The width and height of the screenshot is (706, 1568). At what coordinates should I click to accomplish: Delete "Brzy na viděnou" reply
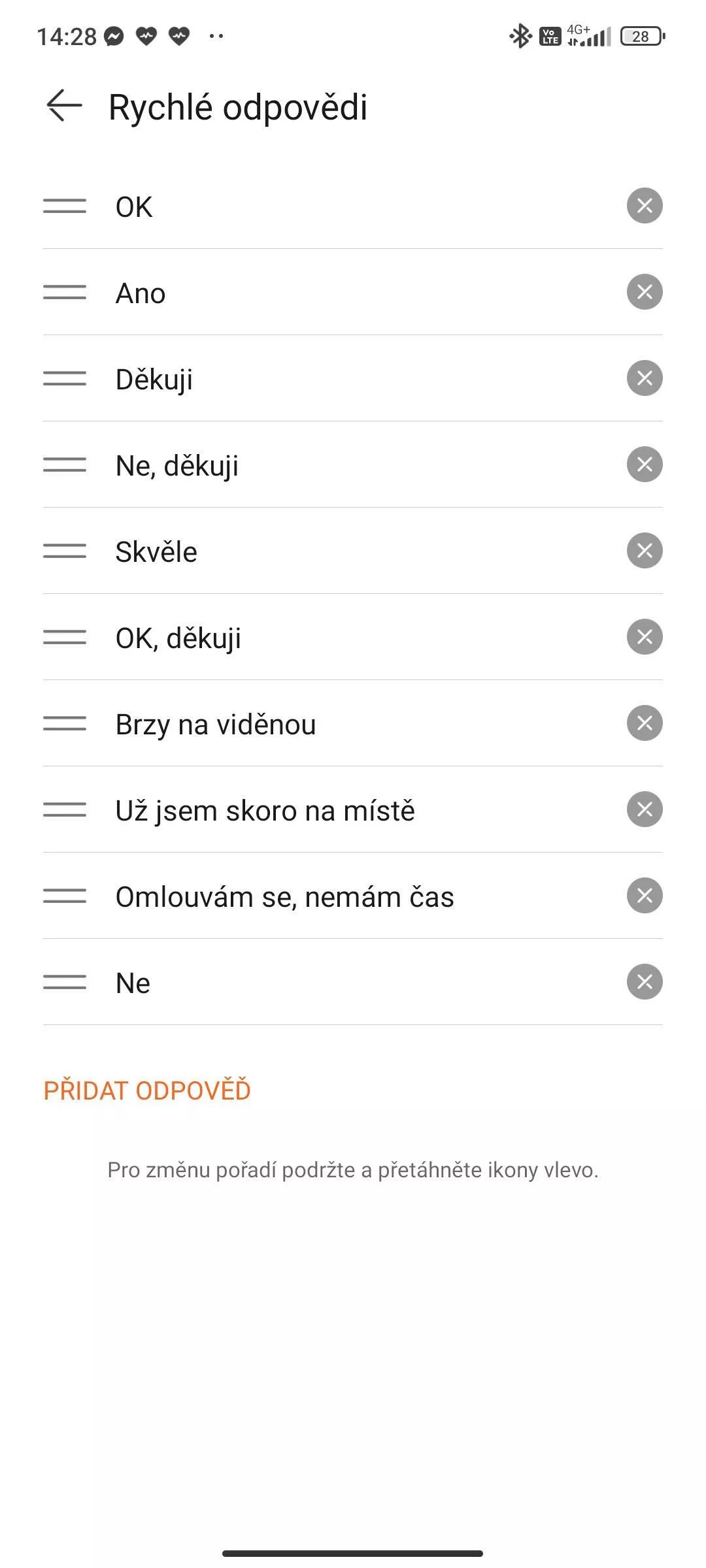[645, 723]
